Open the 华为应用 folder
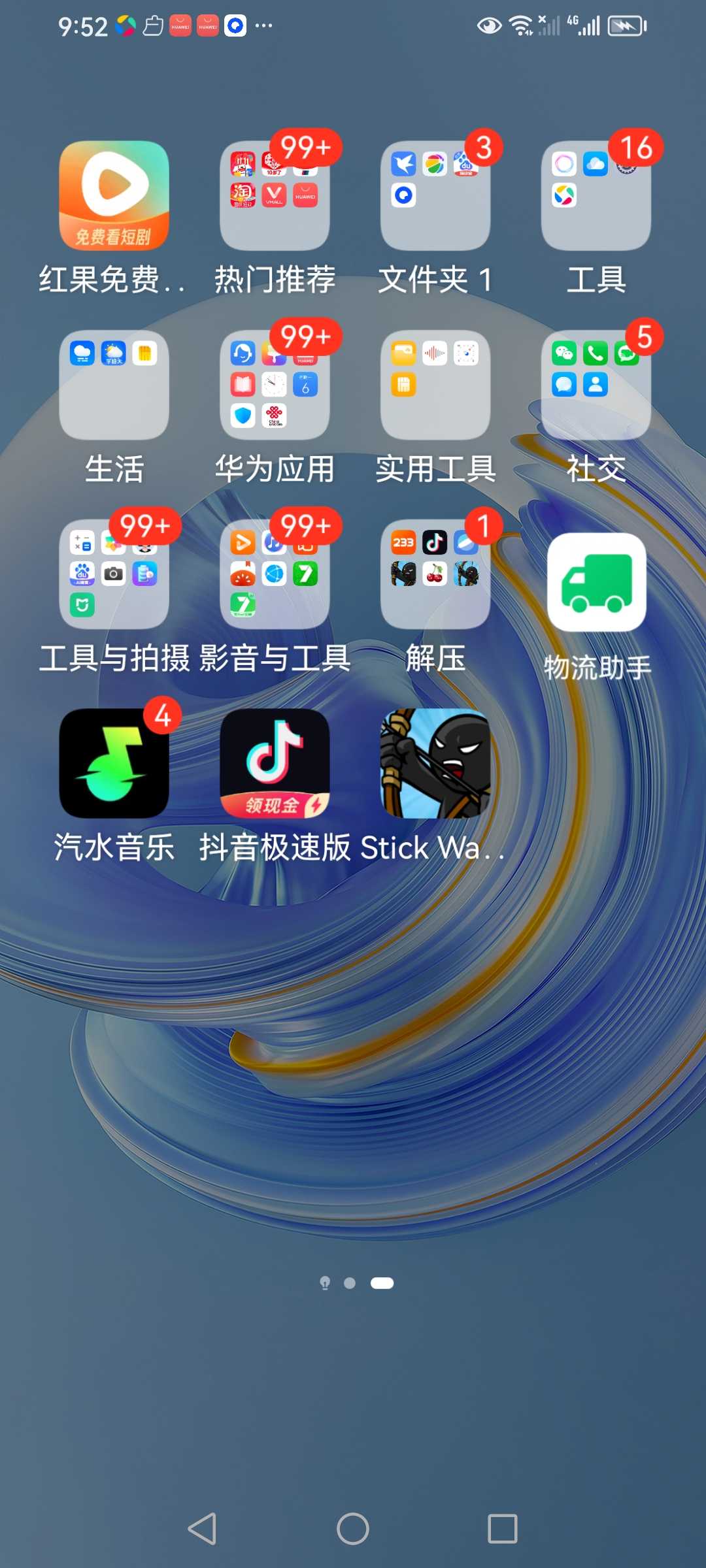The width and height of the screenshot is (706, 1568). (275, 385)
